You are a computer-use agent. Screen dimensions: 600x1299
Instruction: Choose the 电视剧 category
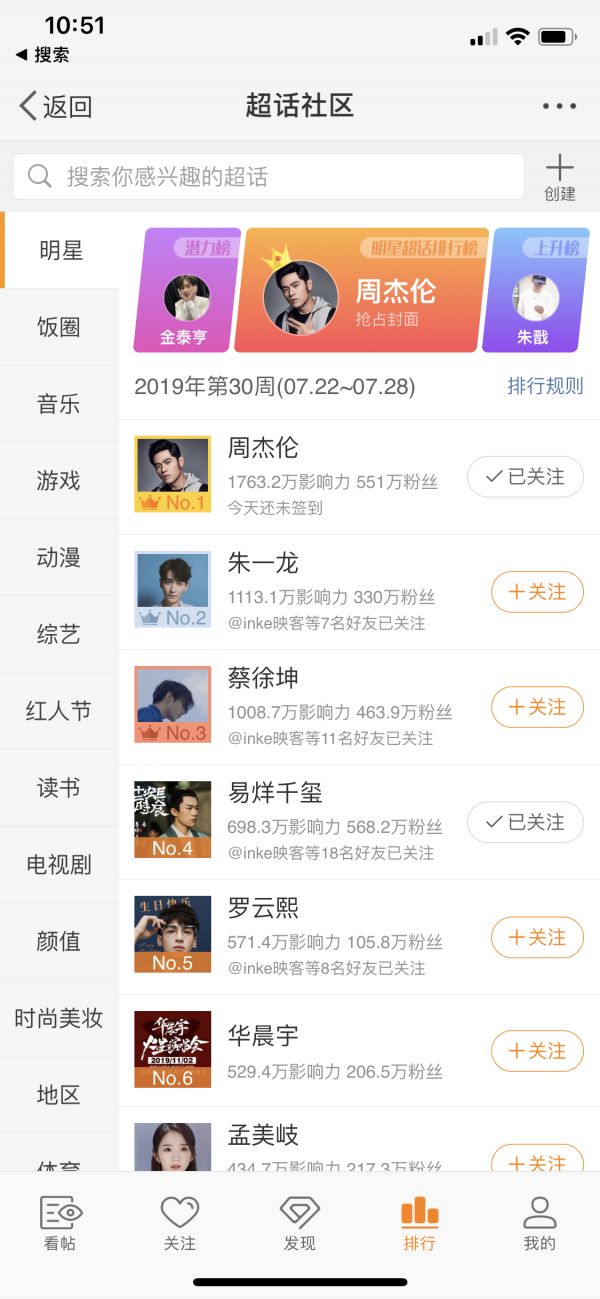tap(59, 864)
